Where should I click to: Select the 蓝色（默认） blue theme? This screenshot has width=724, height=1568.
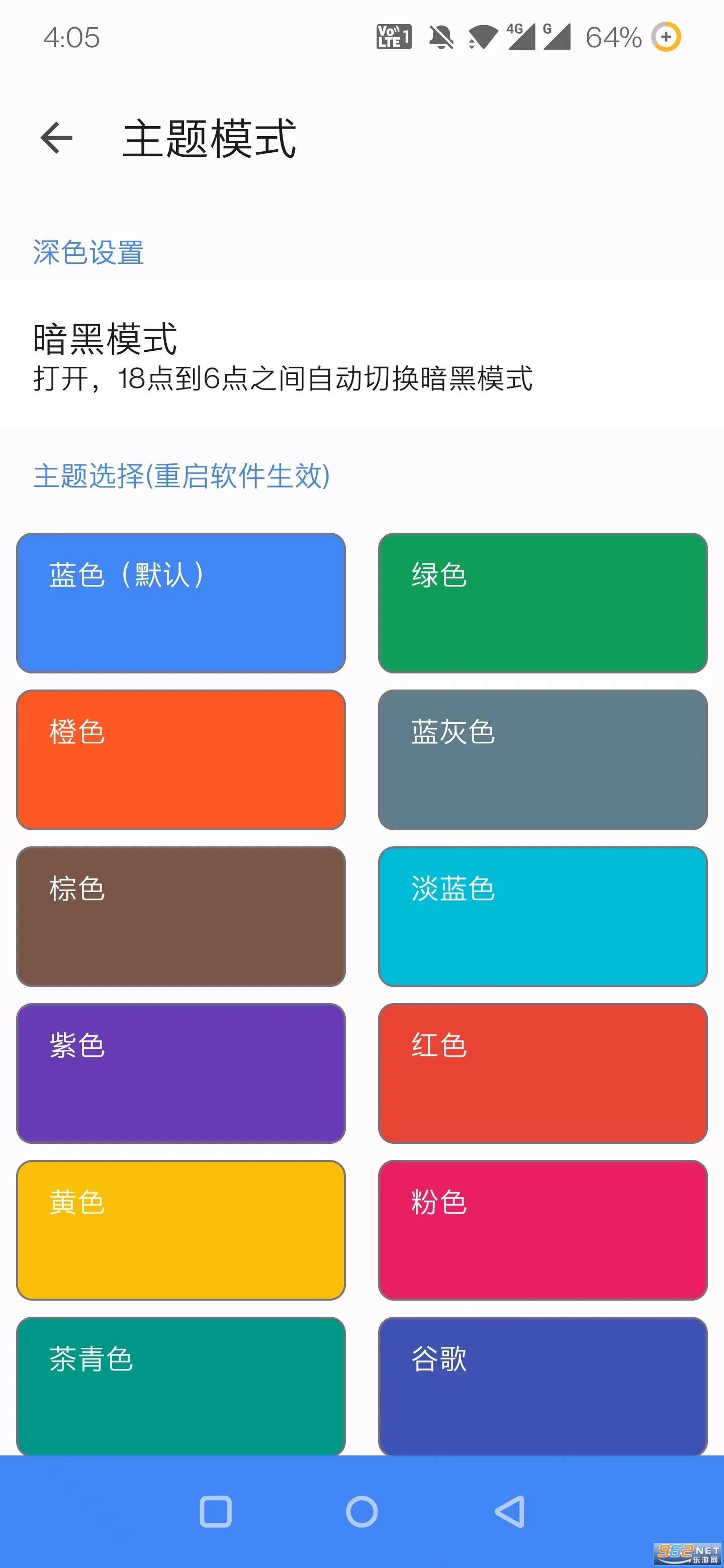[181, 603]
